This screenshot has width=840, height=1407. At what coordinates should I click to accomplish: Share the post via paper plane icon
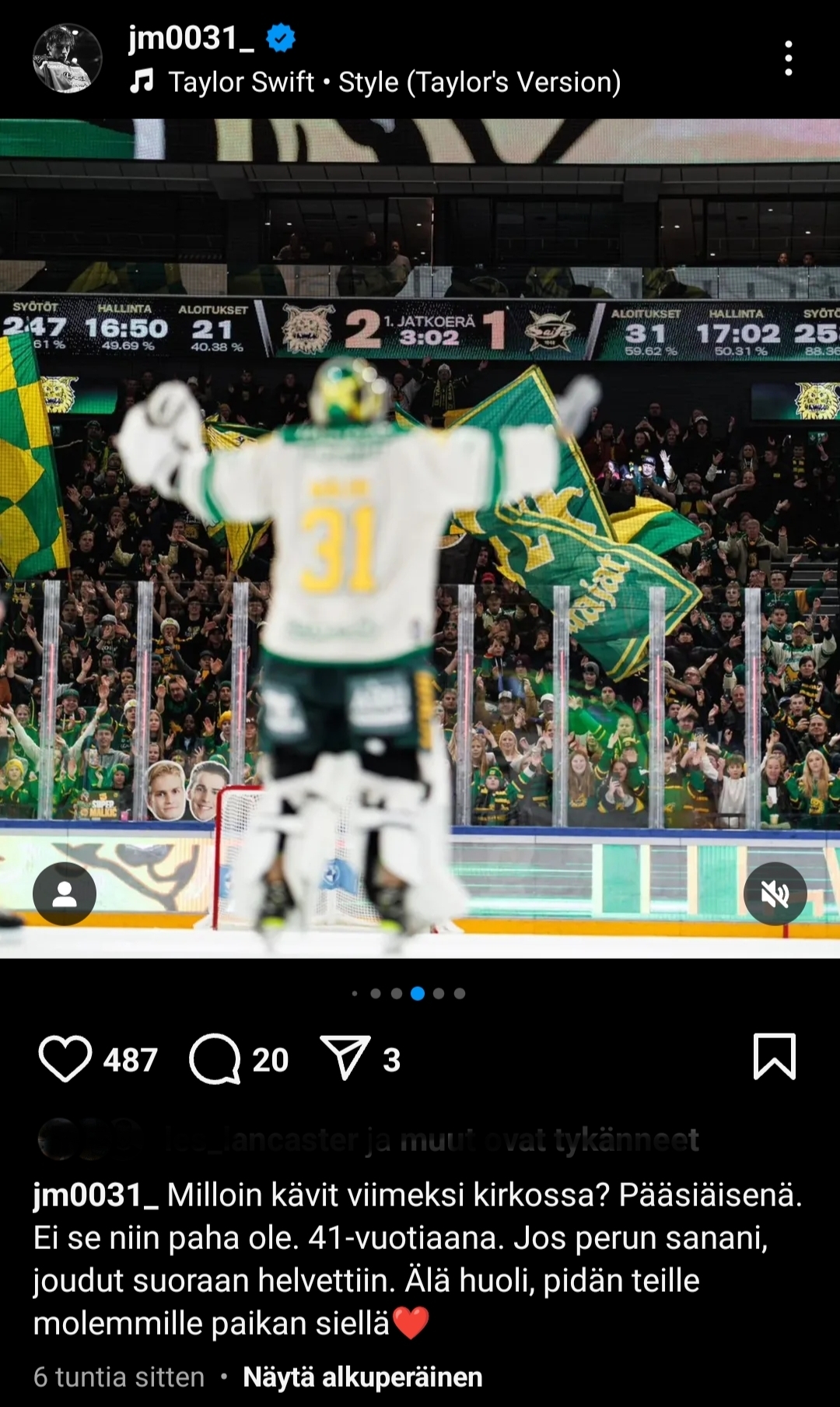pos(345,1058)
